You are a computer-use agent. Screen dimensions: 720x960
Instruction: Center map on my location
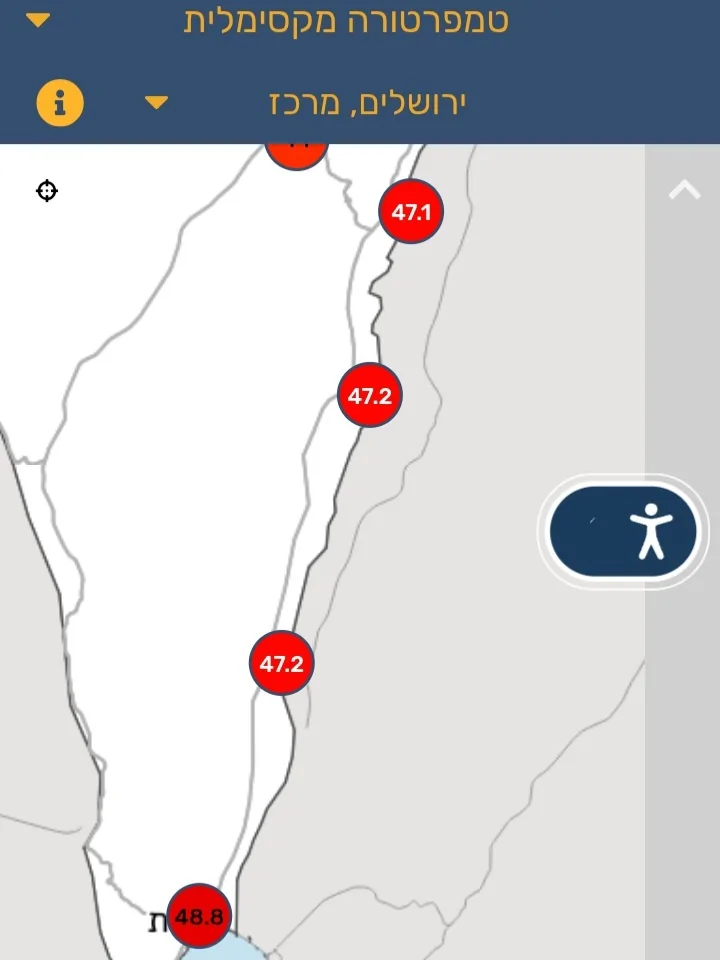coord(47,190)
